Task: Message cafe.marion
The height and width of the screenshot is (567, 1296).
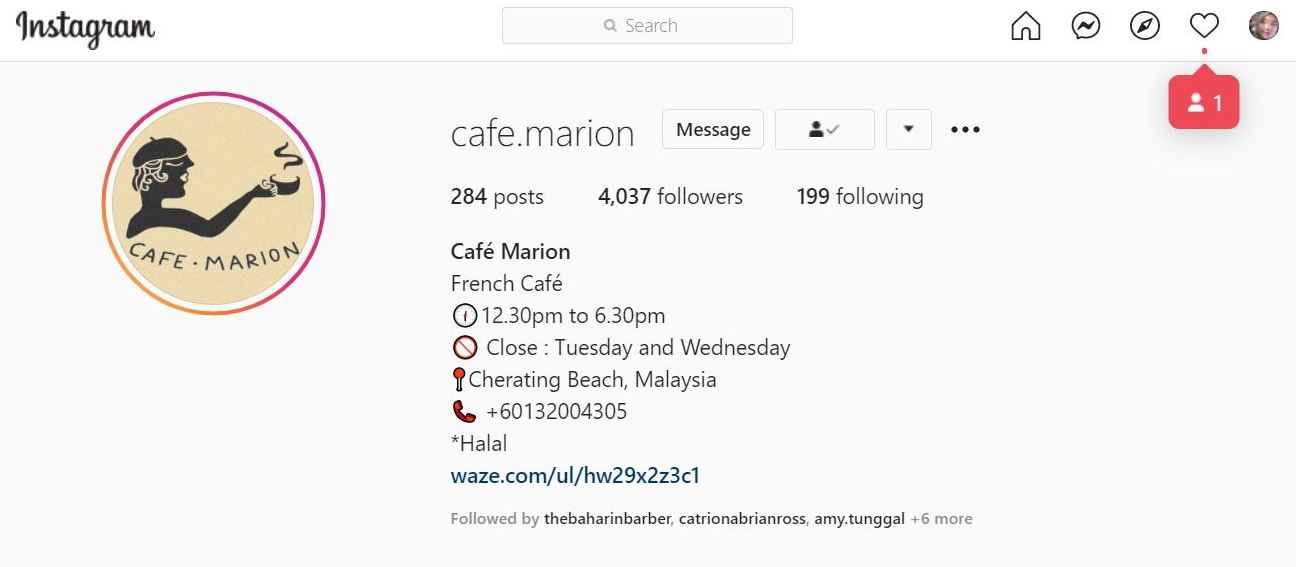Action: (x=713, y=130)
